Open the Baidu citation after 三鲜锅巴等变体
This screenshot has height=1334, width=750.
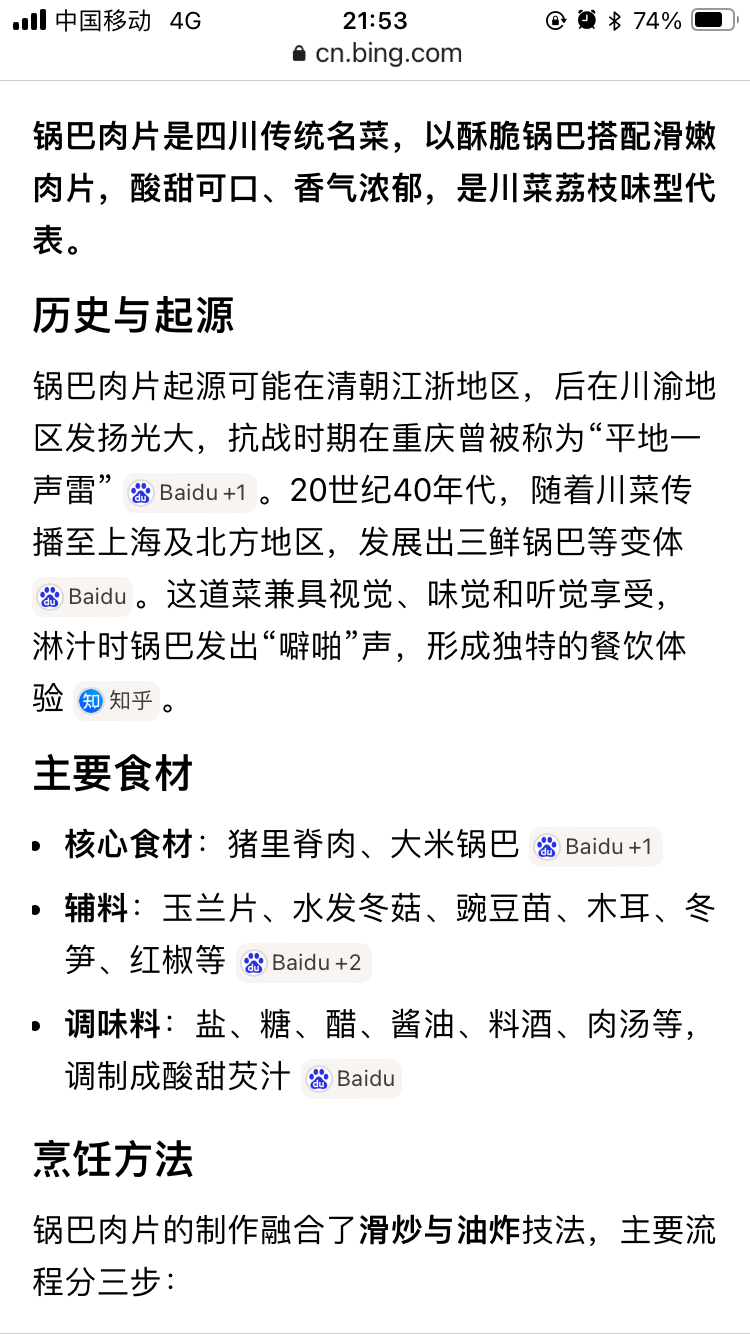pos(84,597)
